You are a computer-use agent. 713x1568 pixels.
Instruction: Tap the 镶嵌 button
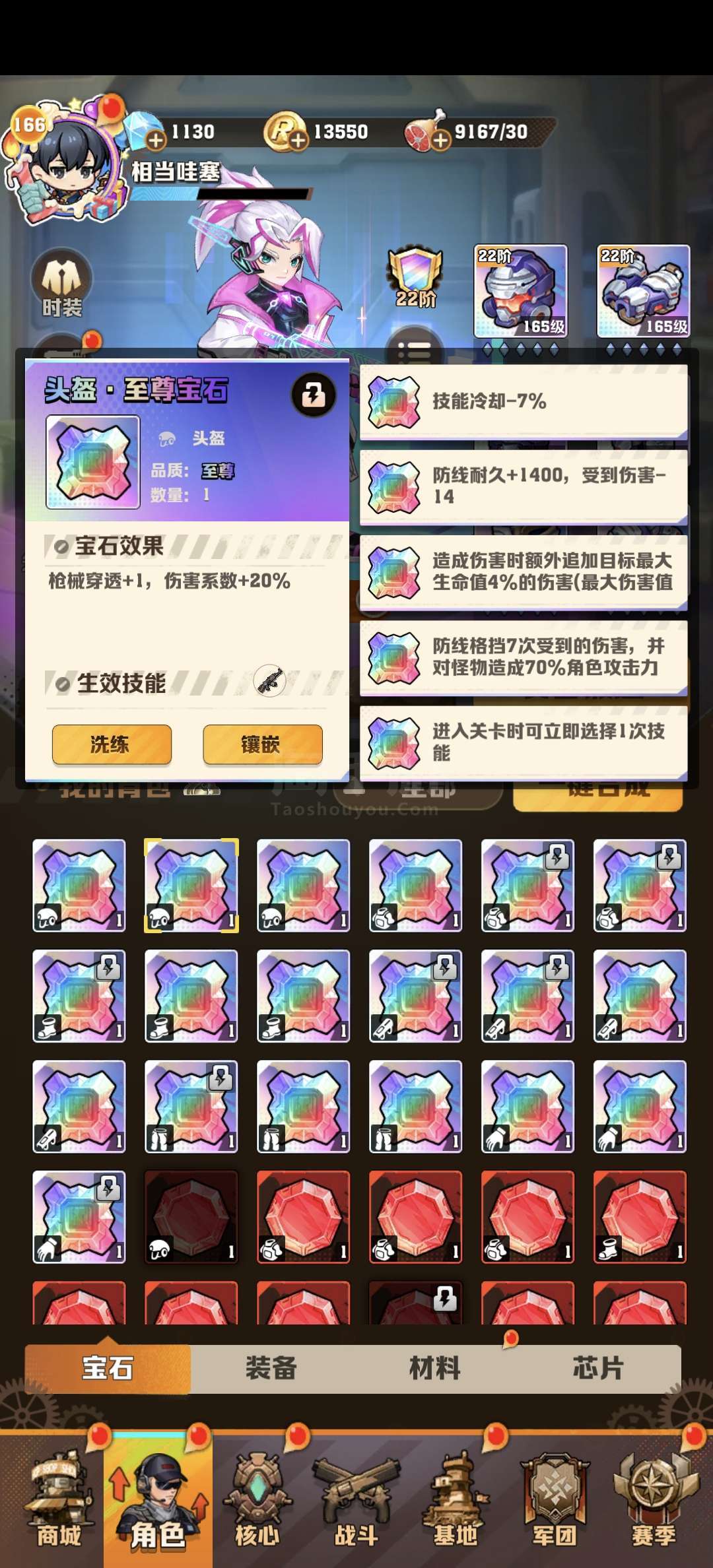pos(262,744)
